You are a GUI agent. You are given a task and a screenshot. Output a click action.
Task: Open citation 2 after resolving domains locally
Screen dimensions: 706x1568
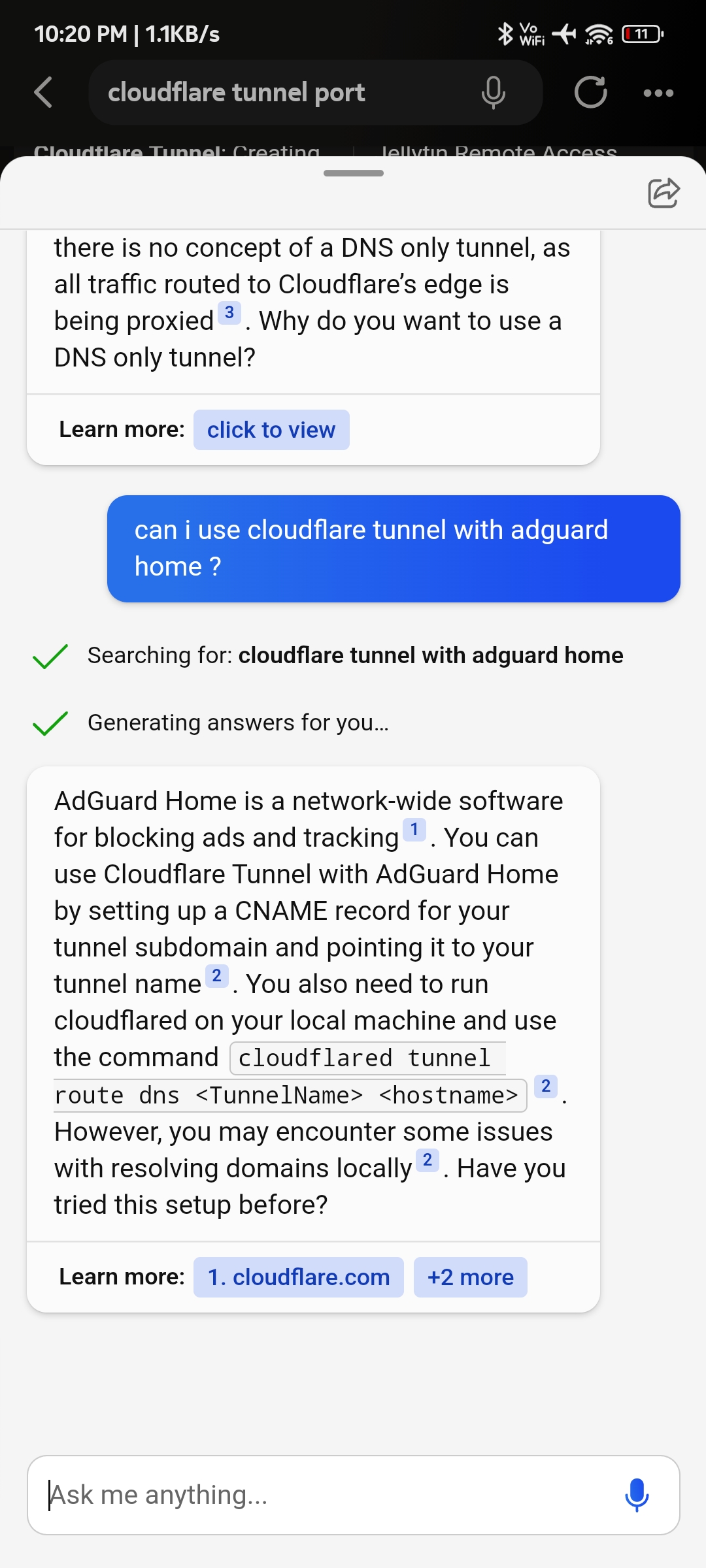(x=427, y=1160)
